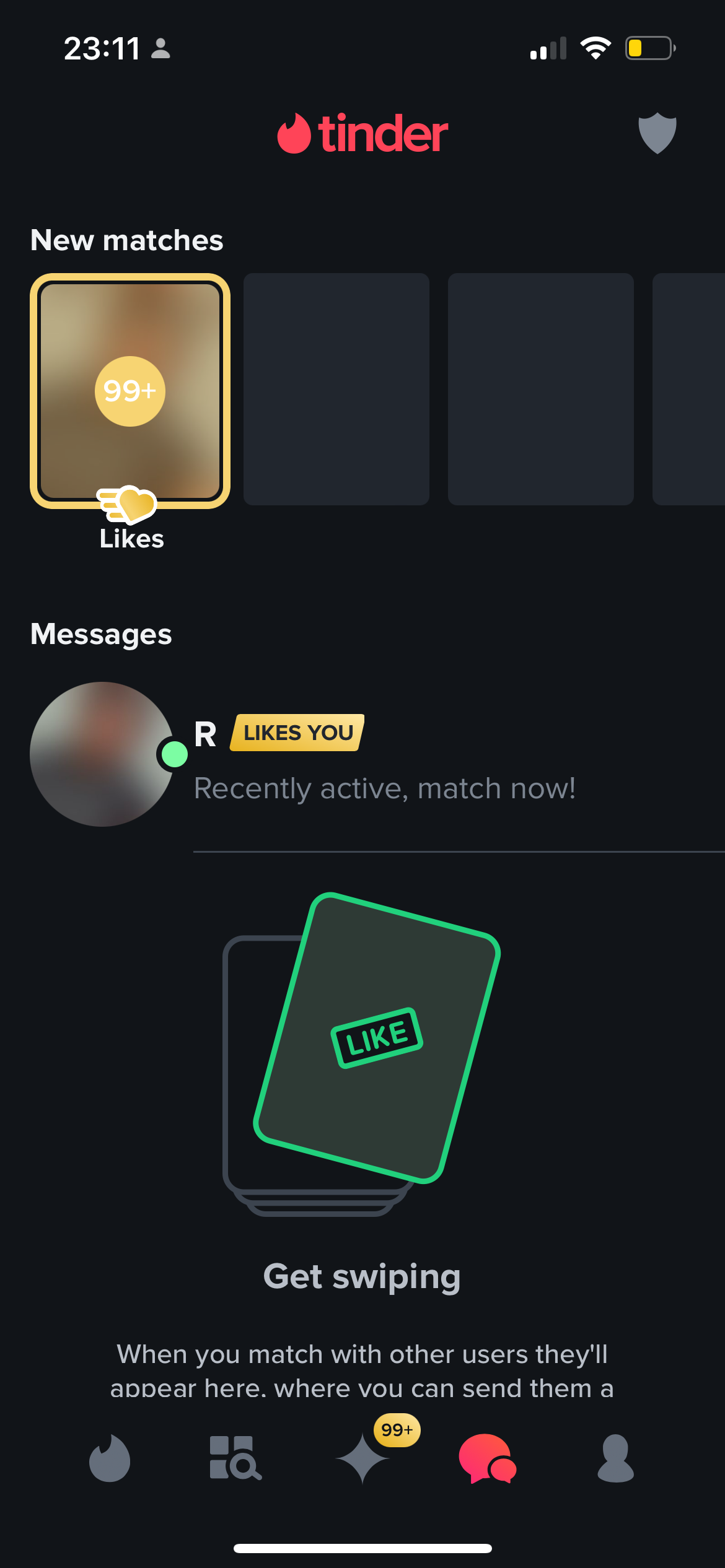This screenshot has height=1568, width=725.
Task: Open the safety shield icon
Action: pos(657,133)
